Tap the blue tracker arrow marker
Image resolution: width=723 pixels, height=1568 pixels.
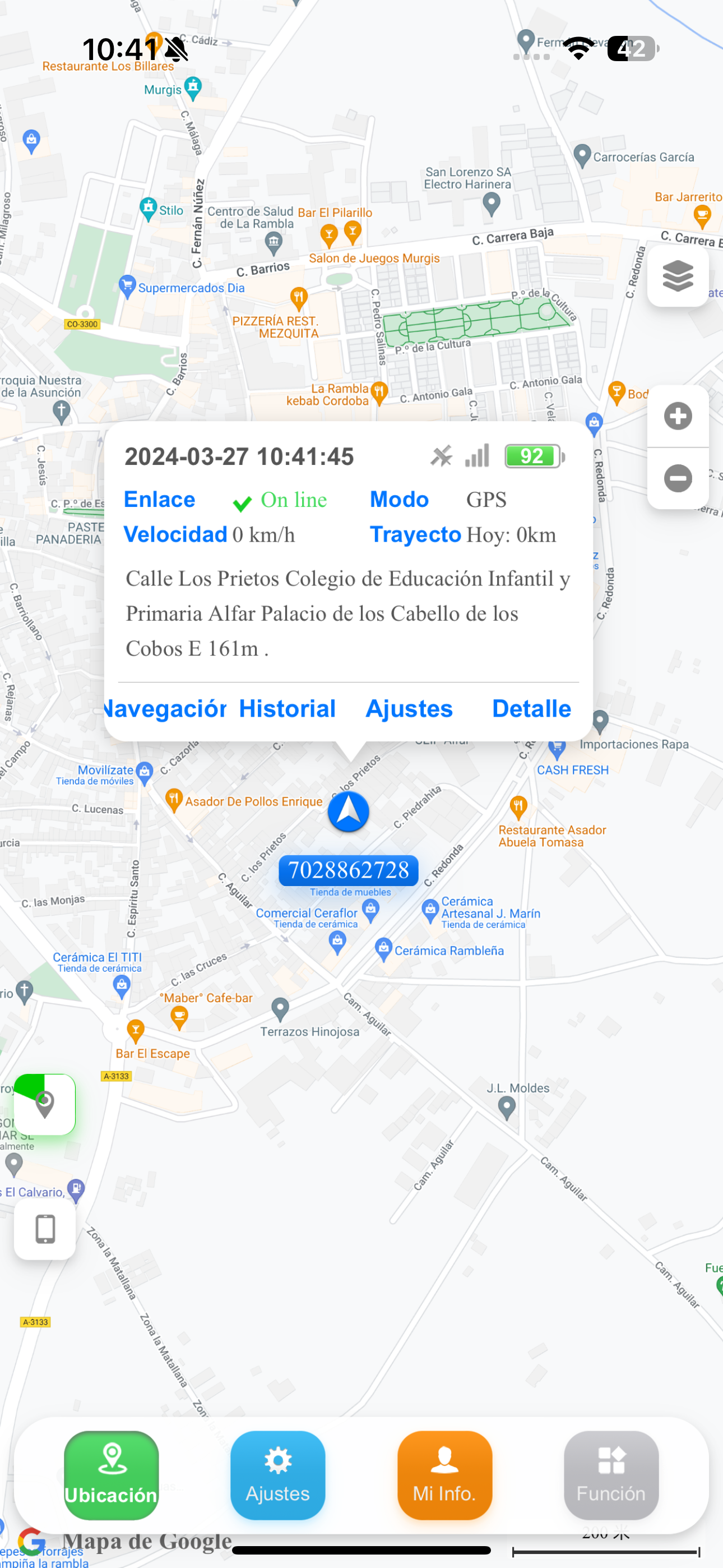point(348,811)
